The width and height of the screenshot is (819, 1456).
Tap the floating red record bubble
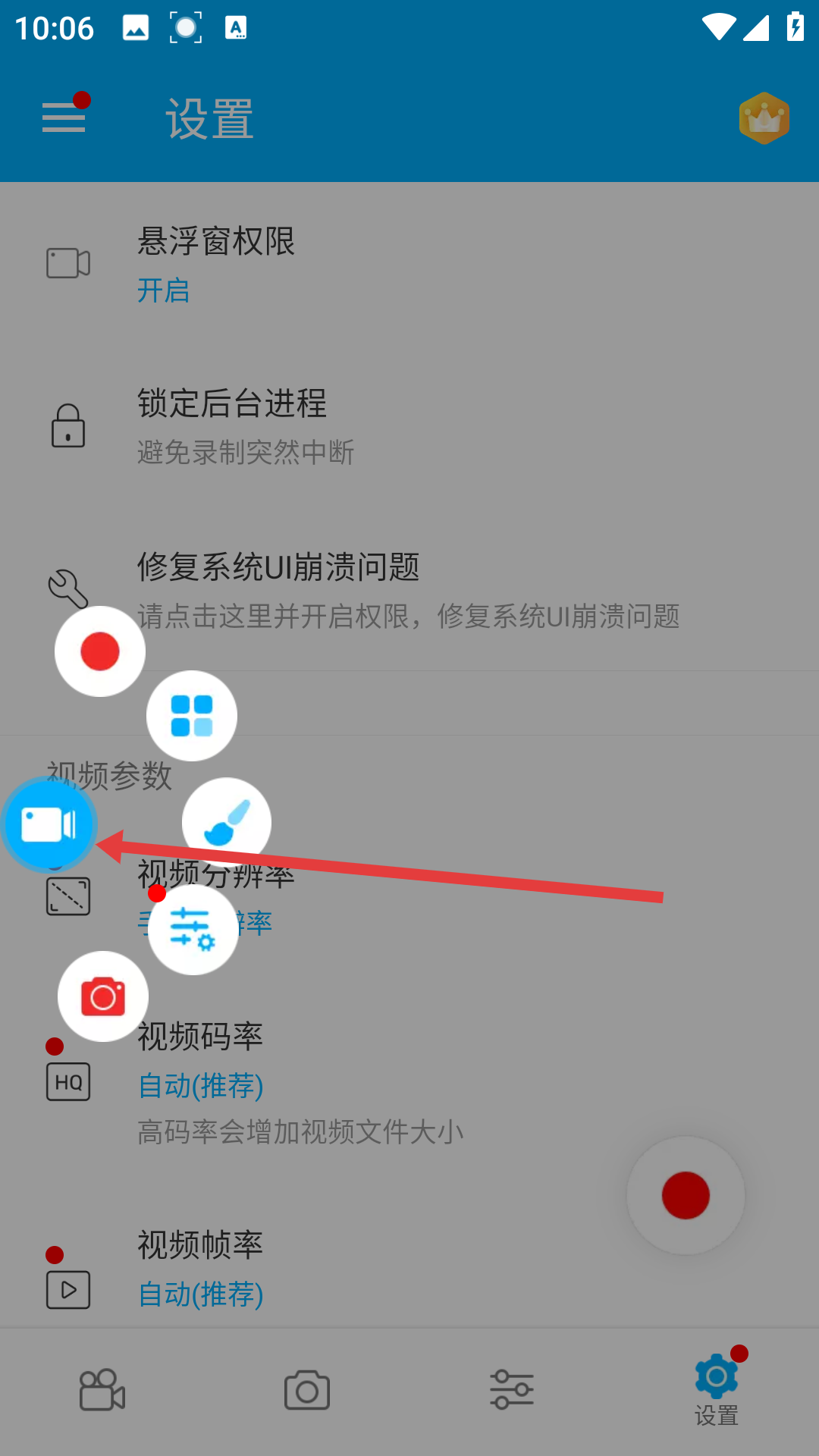click(x=100, y=651)
